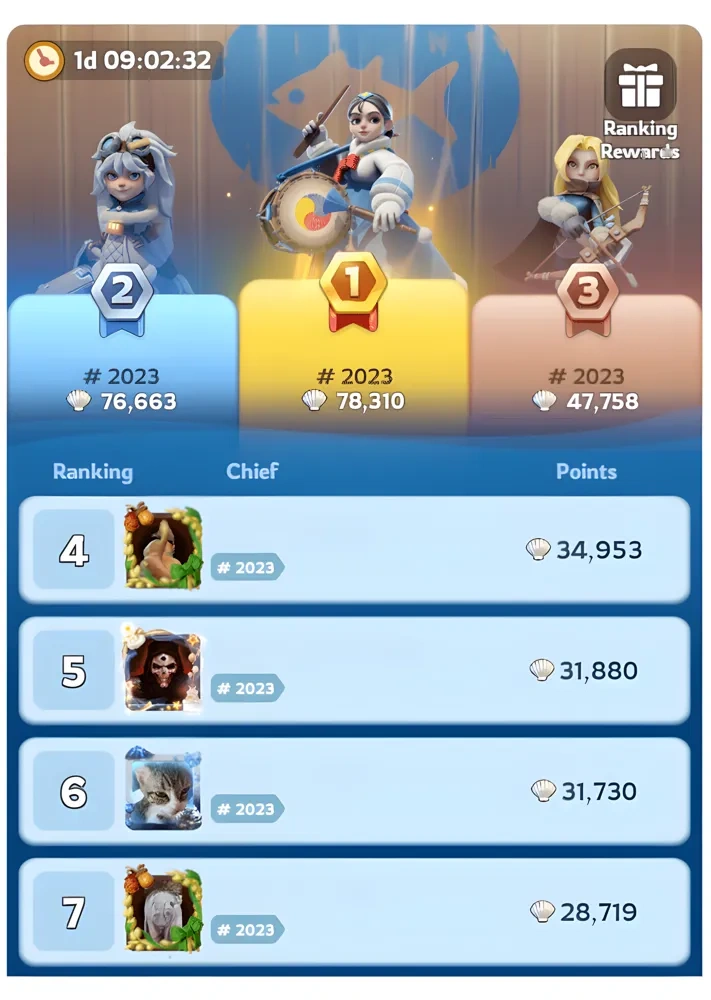711x1000 pixels.
Task: Open the rank 6 chief row
Action: point(355,791)
